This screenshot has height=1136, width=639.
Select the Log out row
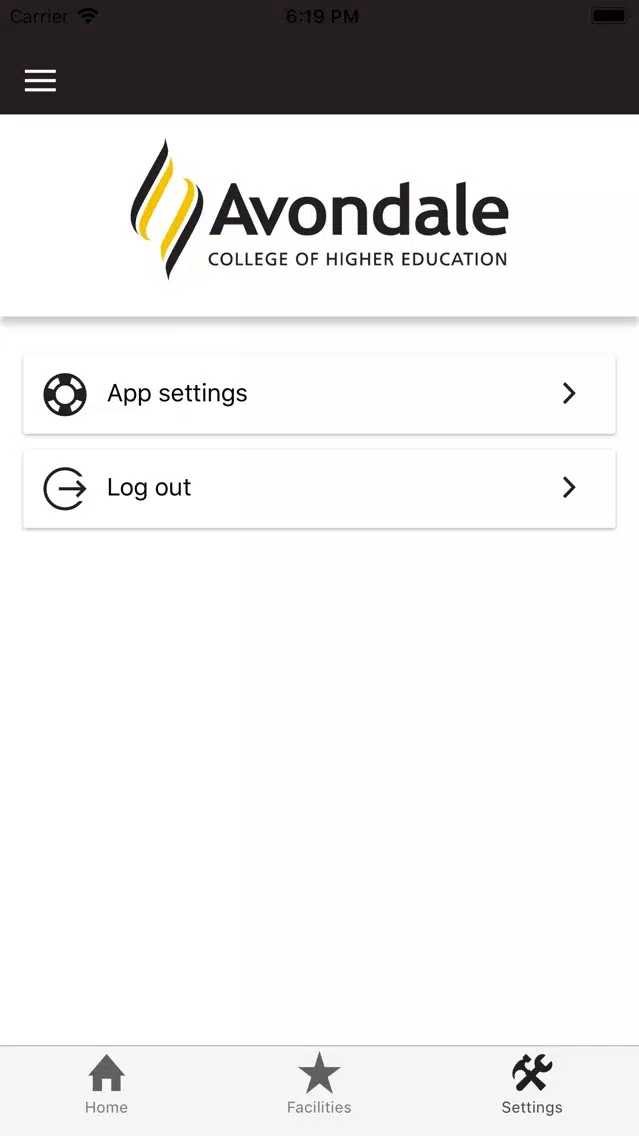pyautogui.click(x=320, y=489)
